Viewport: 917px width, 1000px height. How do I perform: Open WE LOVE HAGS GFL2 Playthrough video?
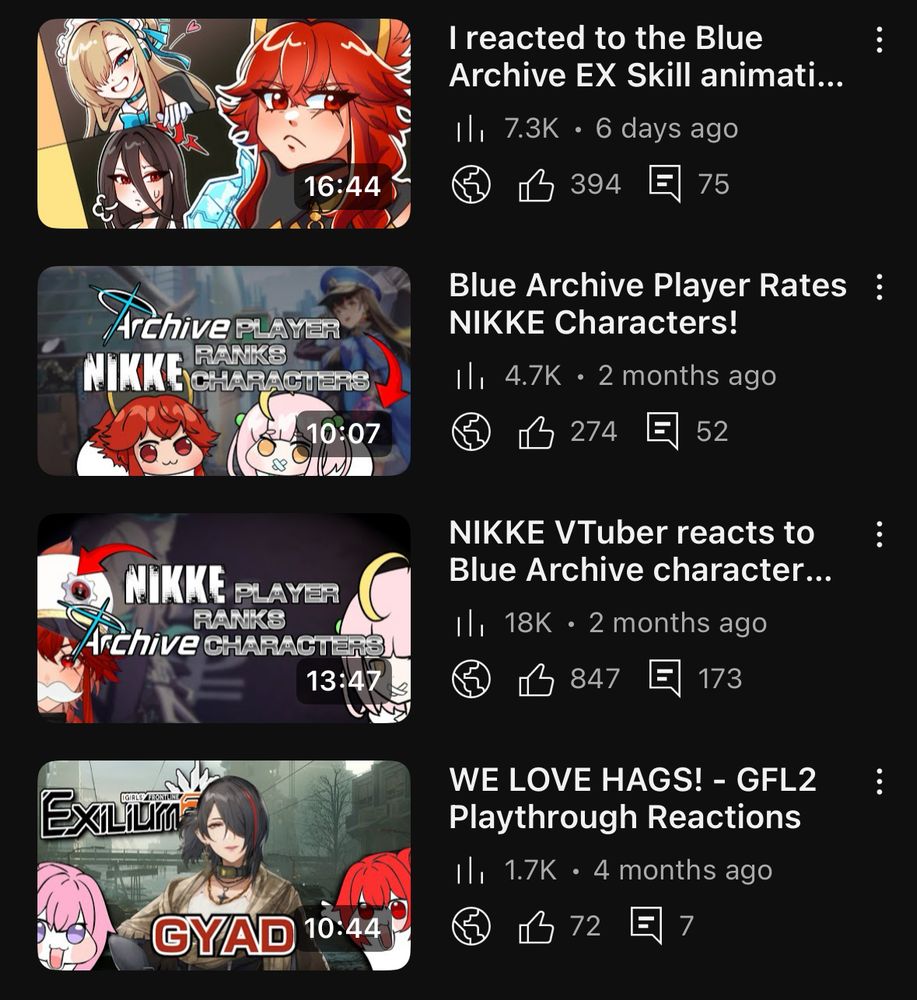pos(224,865)
